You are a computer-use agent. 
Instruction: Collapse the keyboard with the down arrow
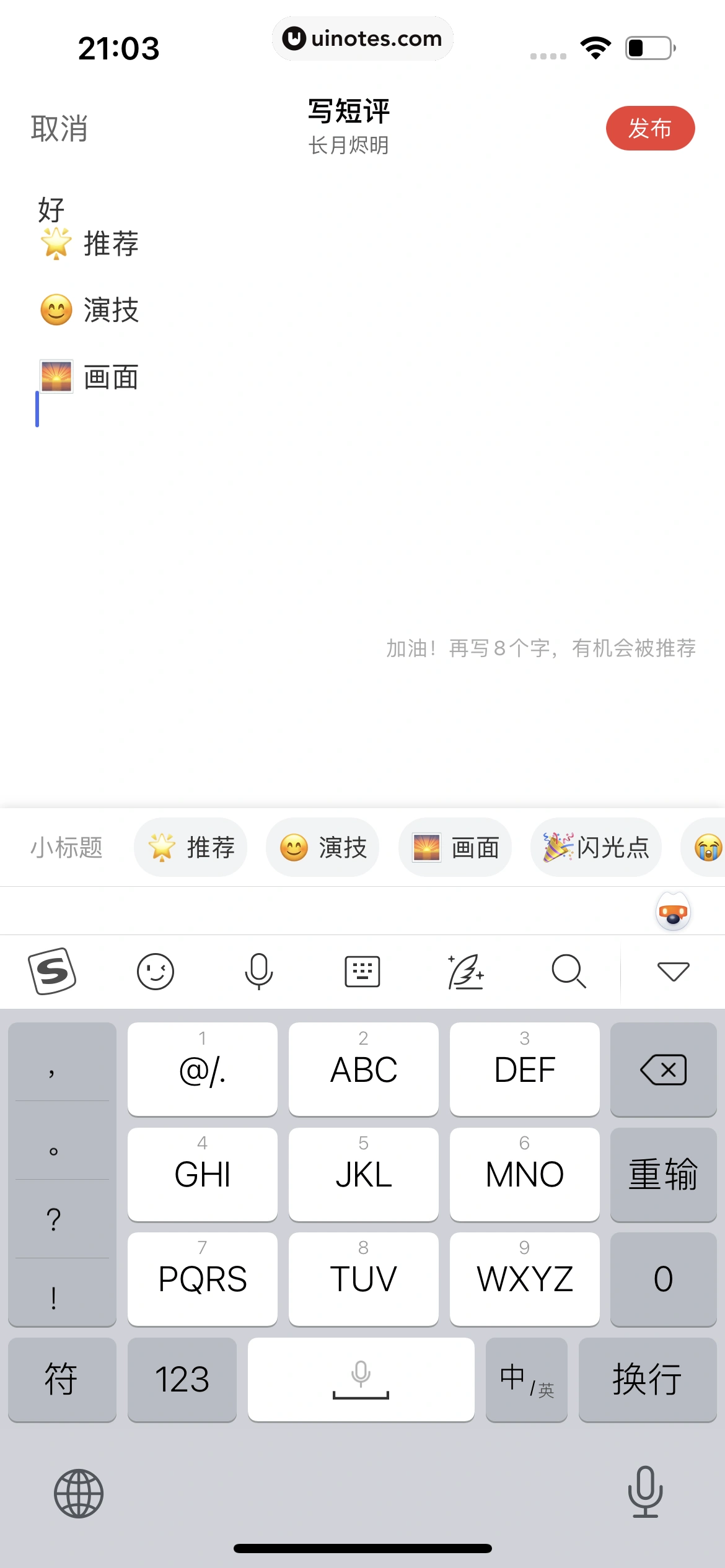673,971
